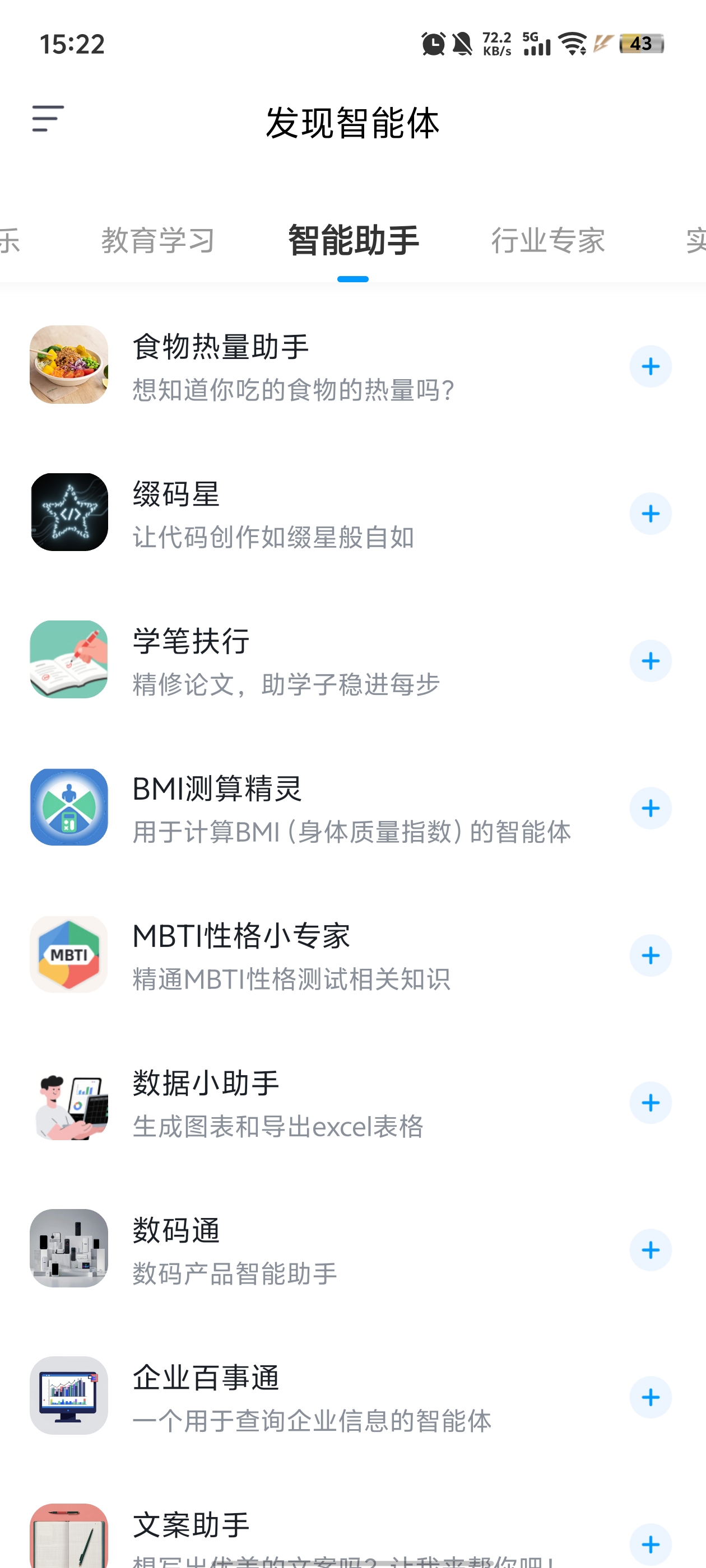The image size is (706, 1568).
Task: Add the 数码通 agent
Action: [x=650, y=1250]
